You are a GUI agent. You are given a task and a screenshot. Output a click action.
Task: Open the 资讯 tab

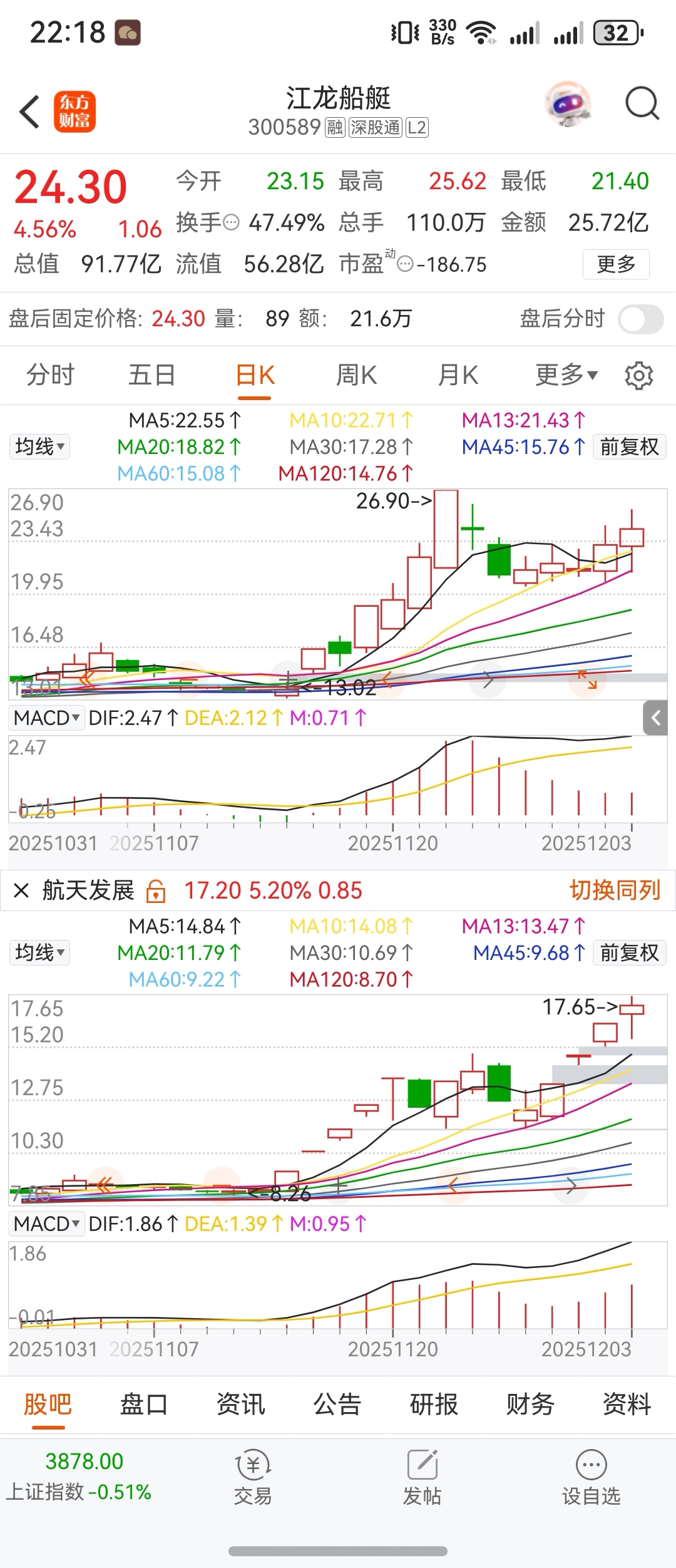coord(241,1405)
